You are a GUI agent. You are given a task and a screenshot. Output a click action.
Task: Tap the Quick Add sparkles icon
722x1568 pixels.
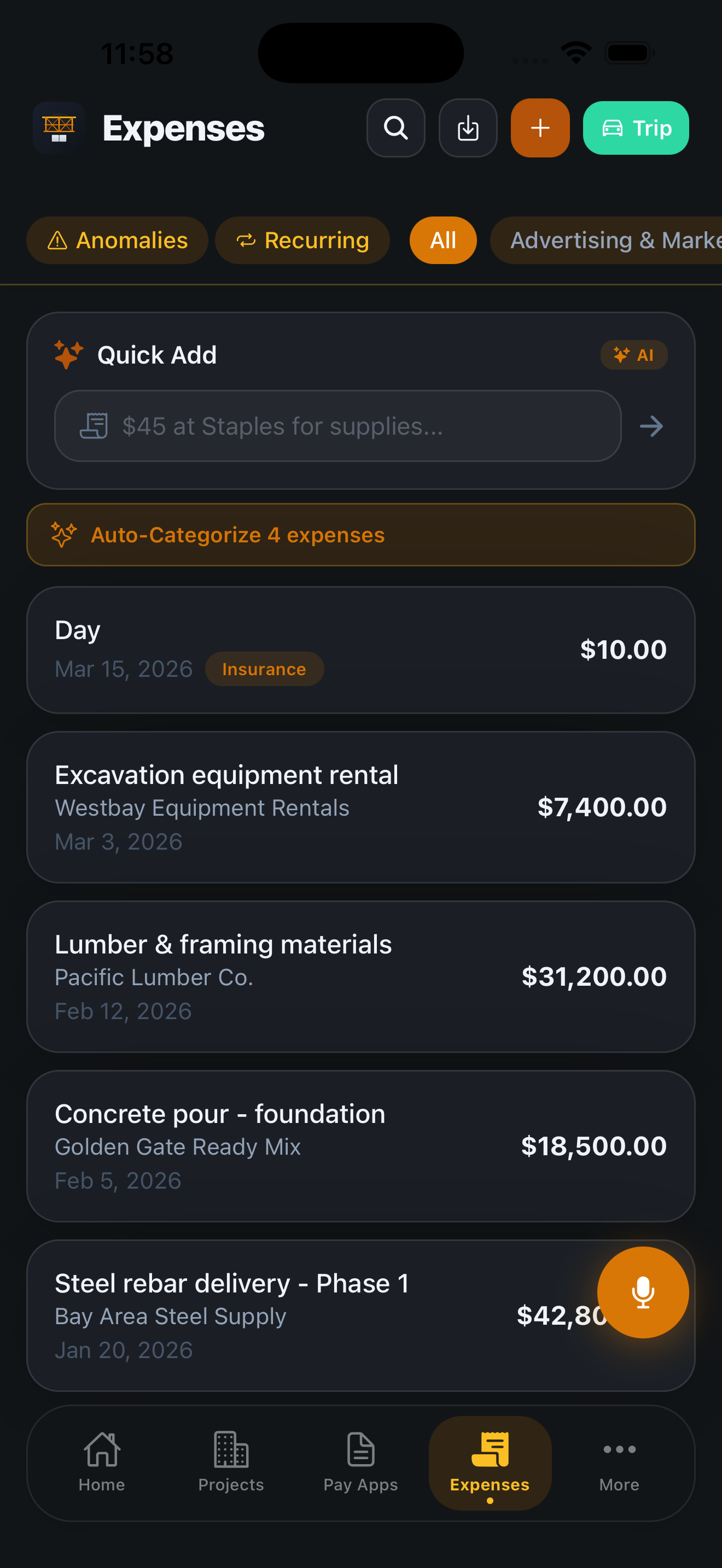point(67,354)
